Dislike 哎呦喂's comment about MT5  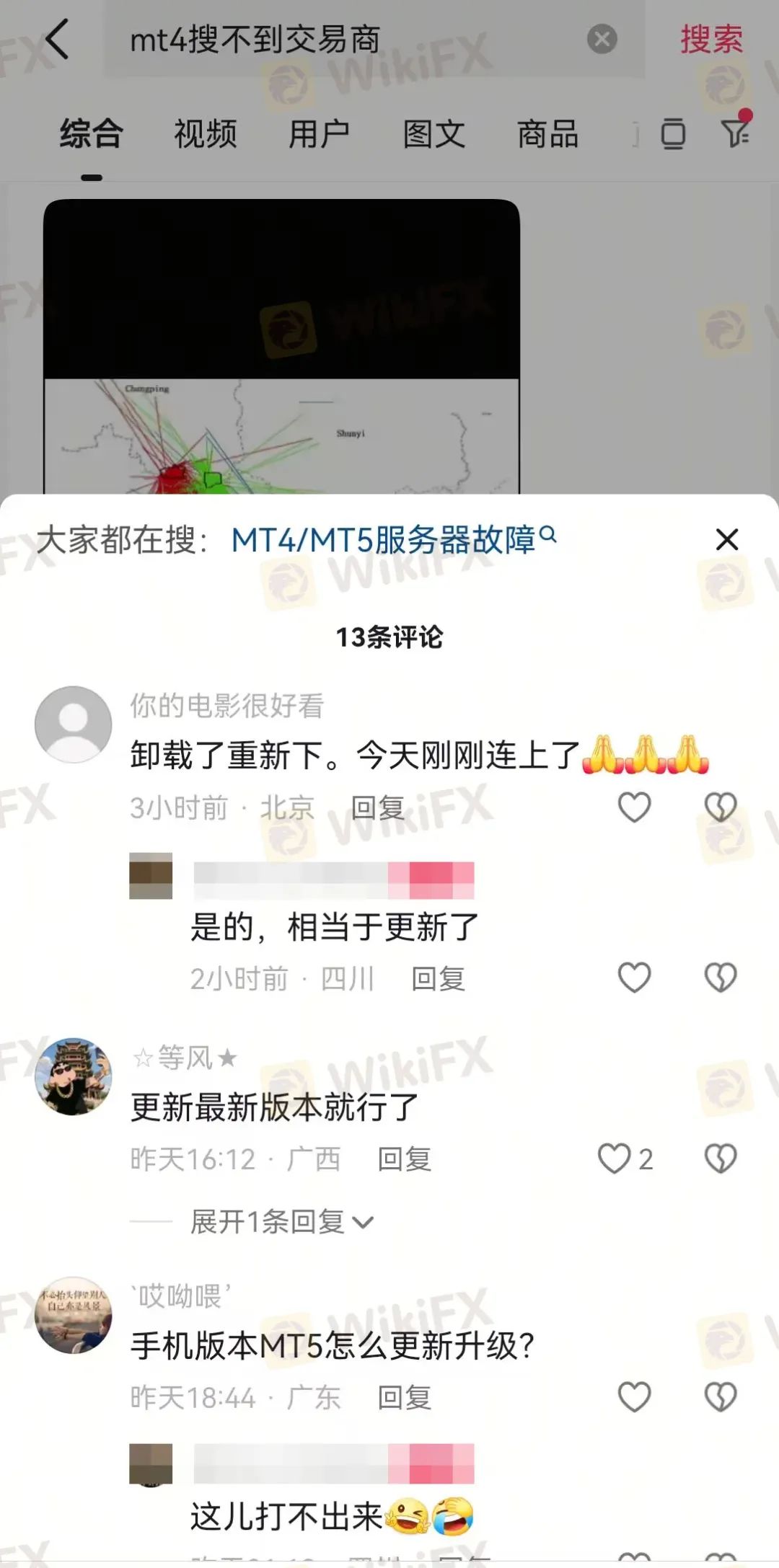pos(720,1397)
